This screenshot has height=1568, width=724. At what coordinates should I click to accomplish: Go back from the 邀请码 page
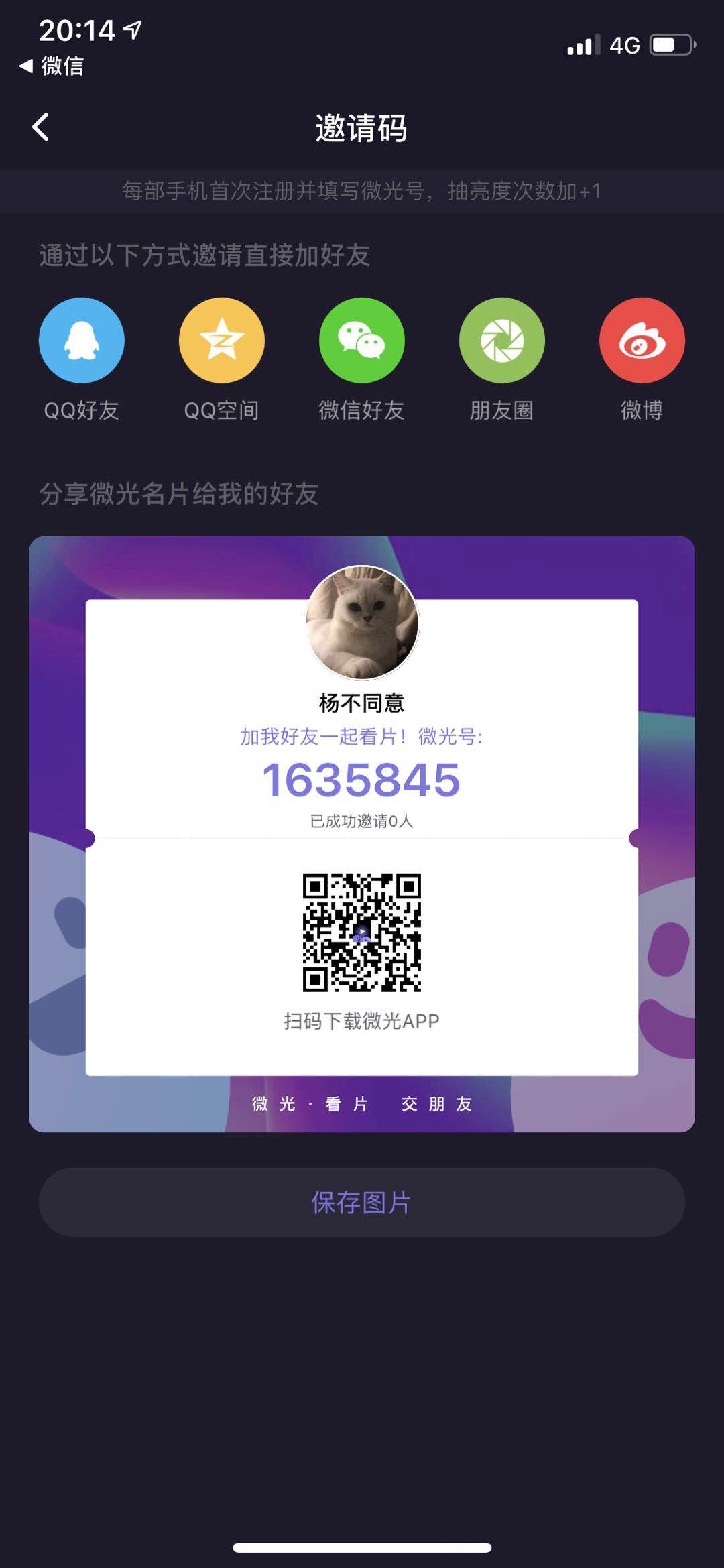tap(41, 127)
